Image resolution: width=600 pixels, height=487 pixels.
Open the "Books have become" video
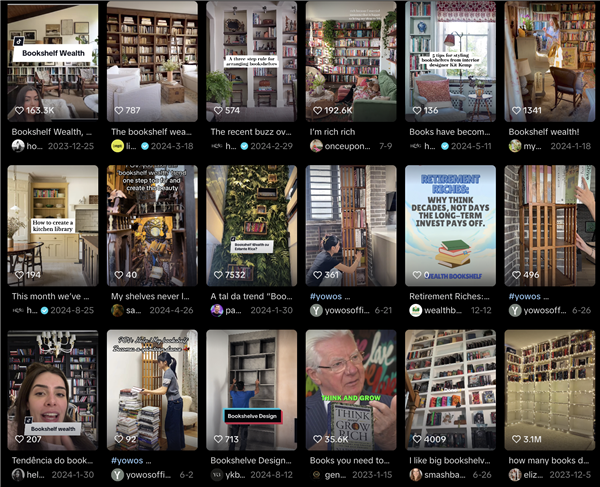tap(450, 60)
